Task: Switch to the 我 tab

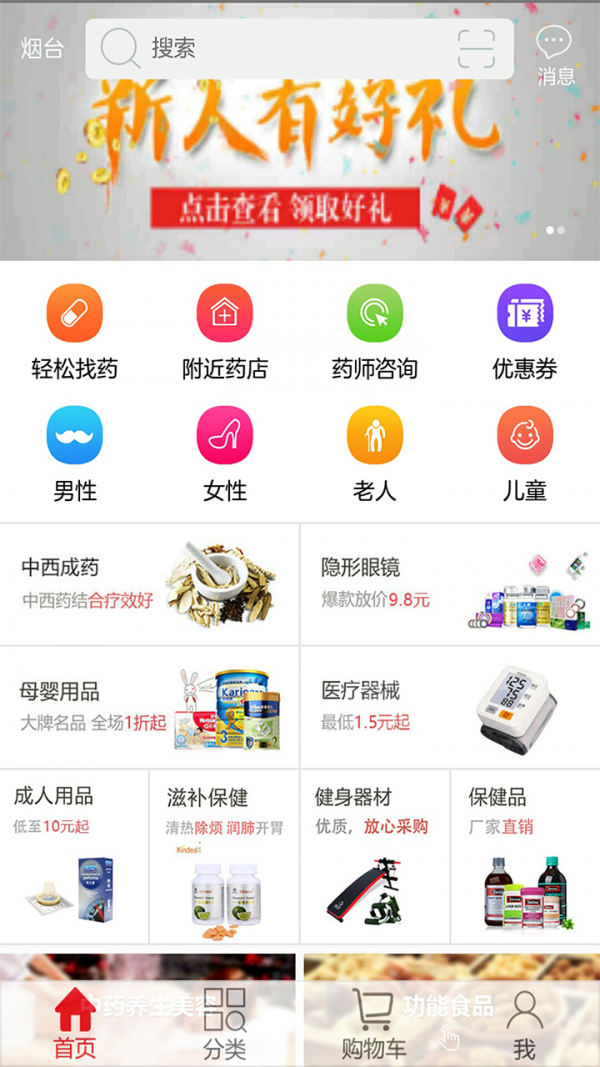Action: coord(524,1023)
